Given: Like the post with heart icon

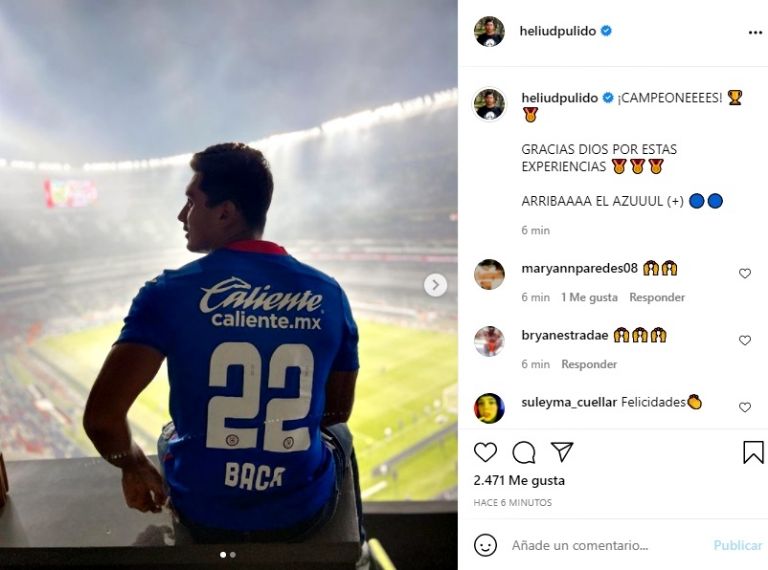Looking at the screenshot, I should pyautogui.click(x=485, y=452).
